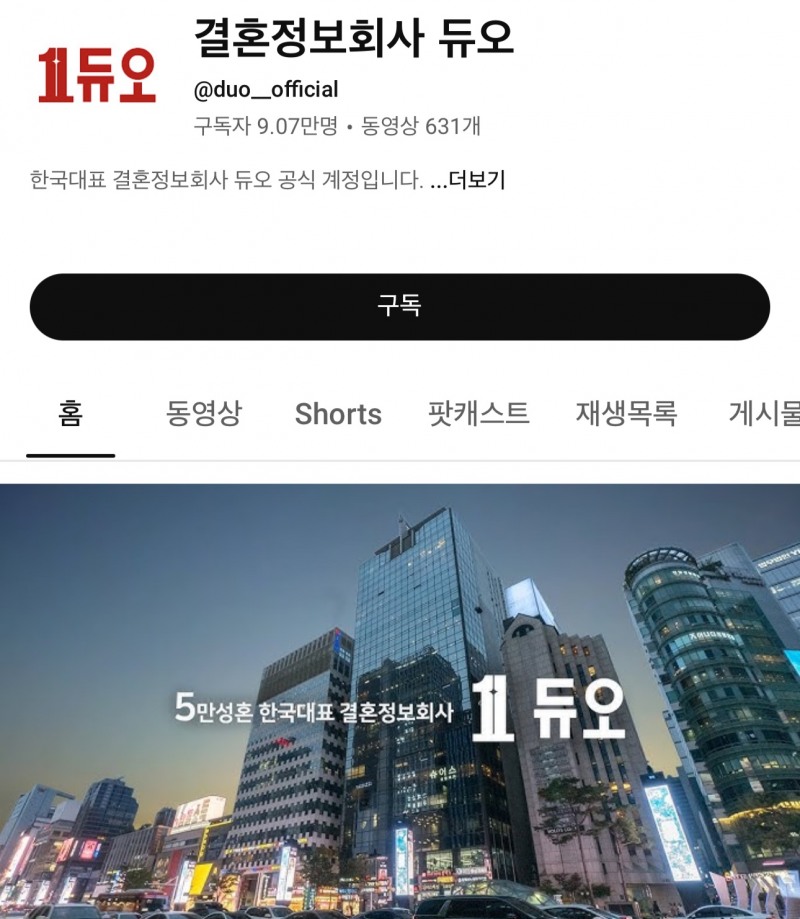This screenshot has height=919, width=800.
Task: Open the 동영상 tab
Action: coord(204,413)
